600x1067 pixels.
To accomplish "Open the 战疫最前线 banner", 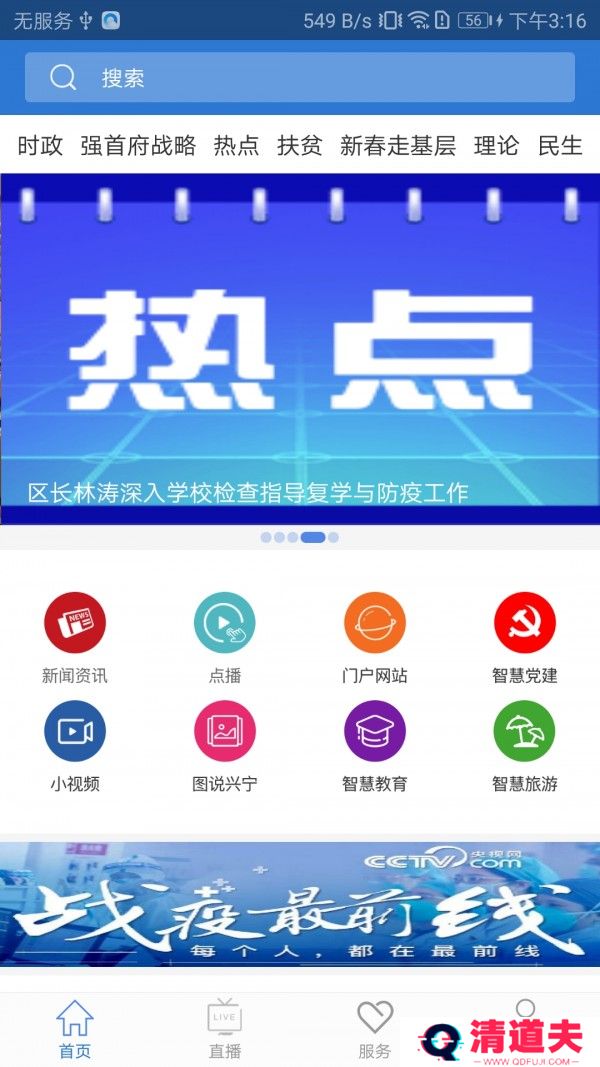I will [300, 905].
